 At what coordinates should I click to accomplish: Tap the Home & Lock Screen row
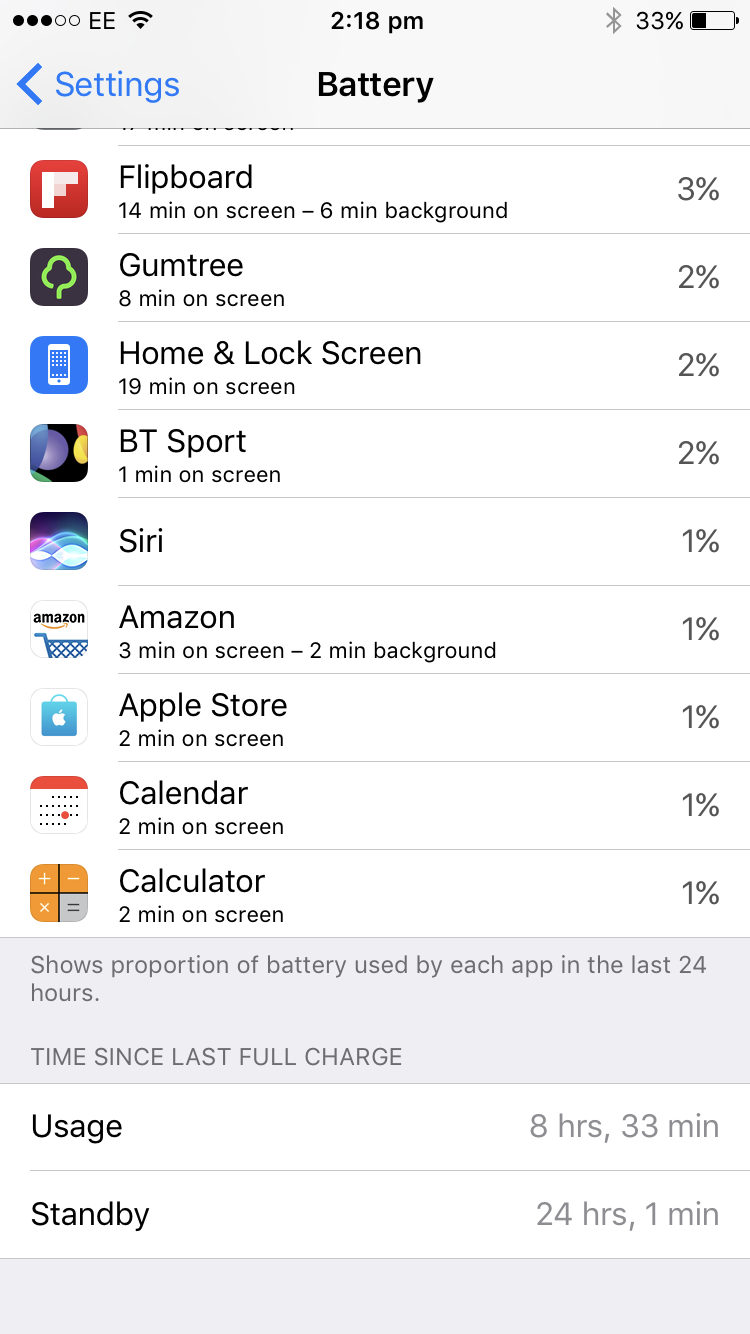point(375,366)
